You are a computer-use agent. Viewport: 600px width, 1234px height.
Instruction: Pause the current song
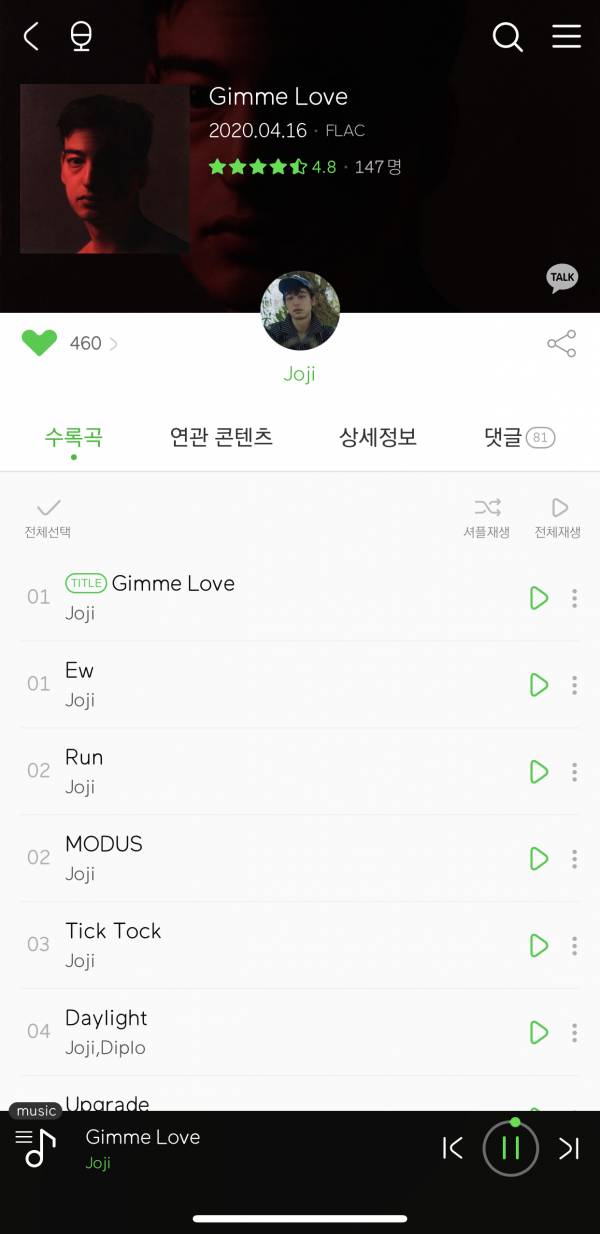tap(510, 1148)
